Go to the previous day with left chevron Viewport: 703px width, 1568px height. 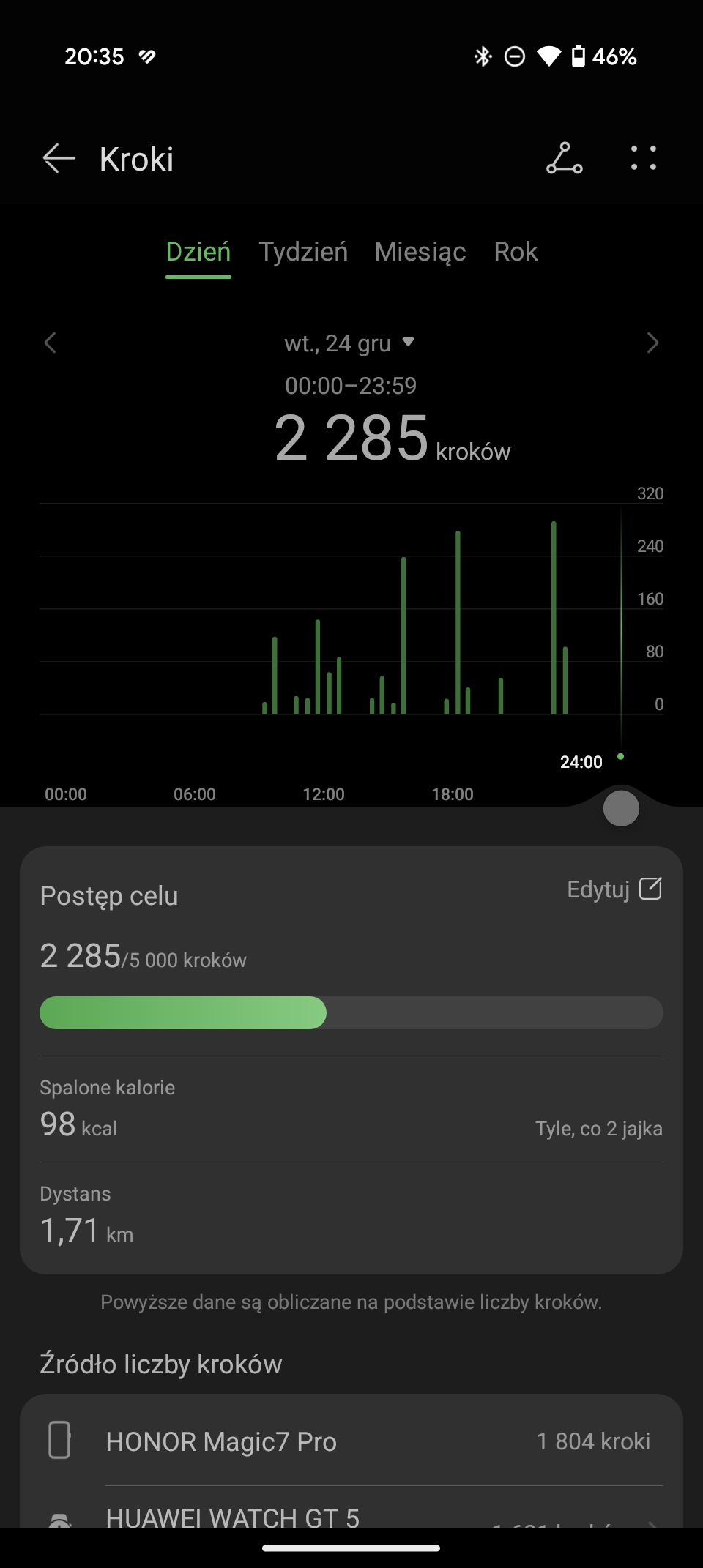click(x=51, y=343)
